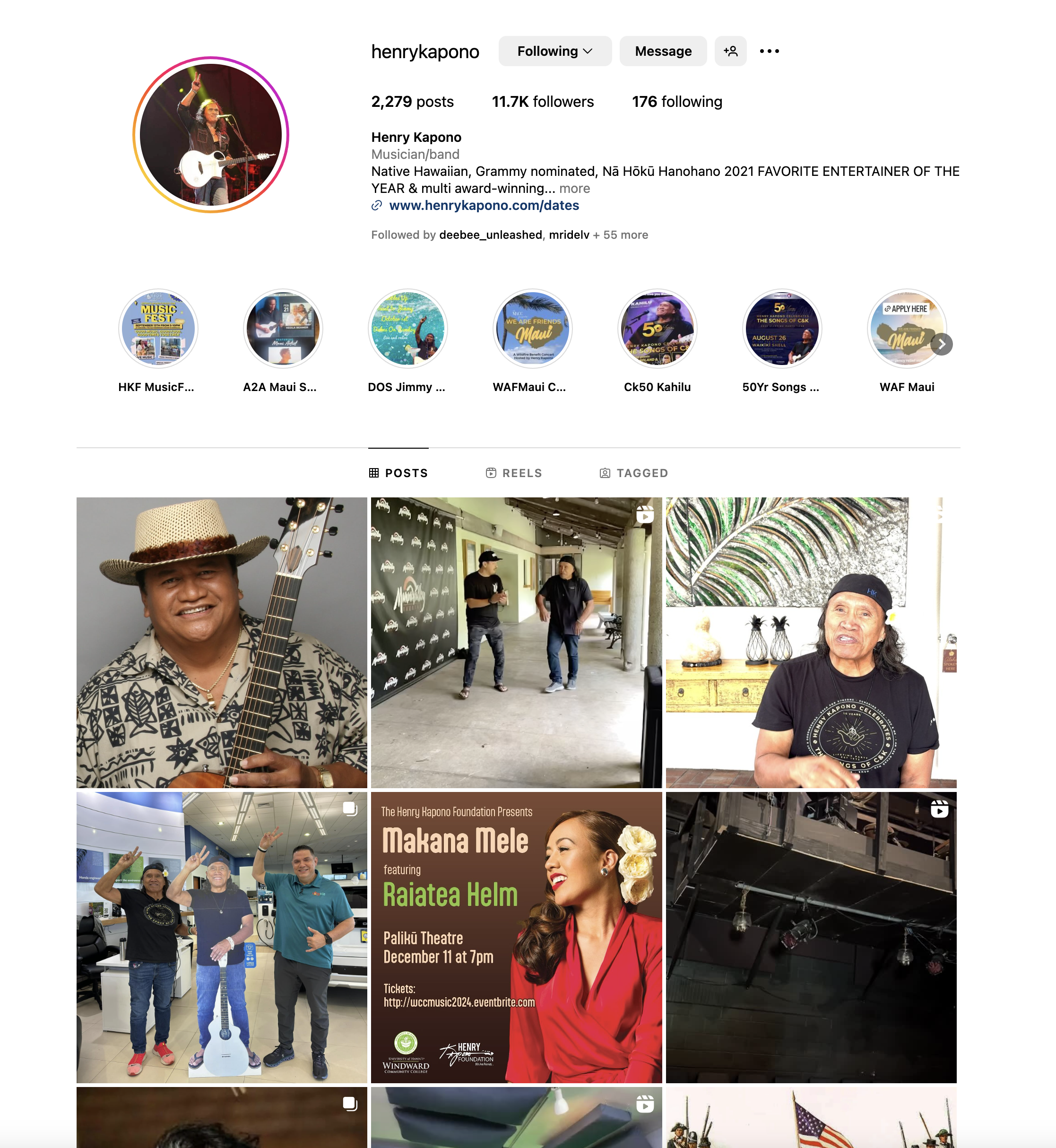The image size is (1056, 1148).
Task: Open suggested similar accounts icon
Action: tap(730, 52)
